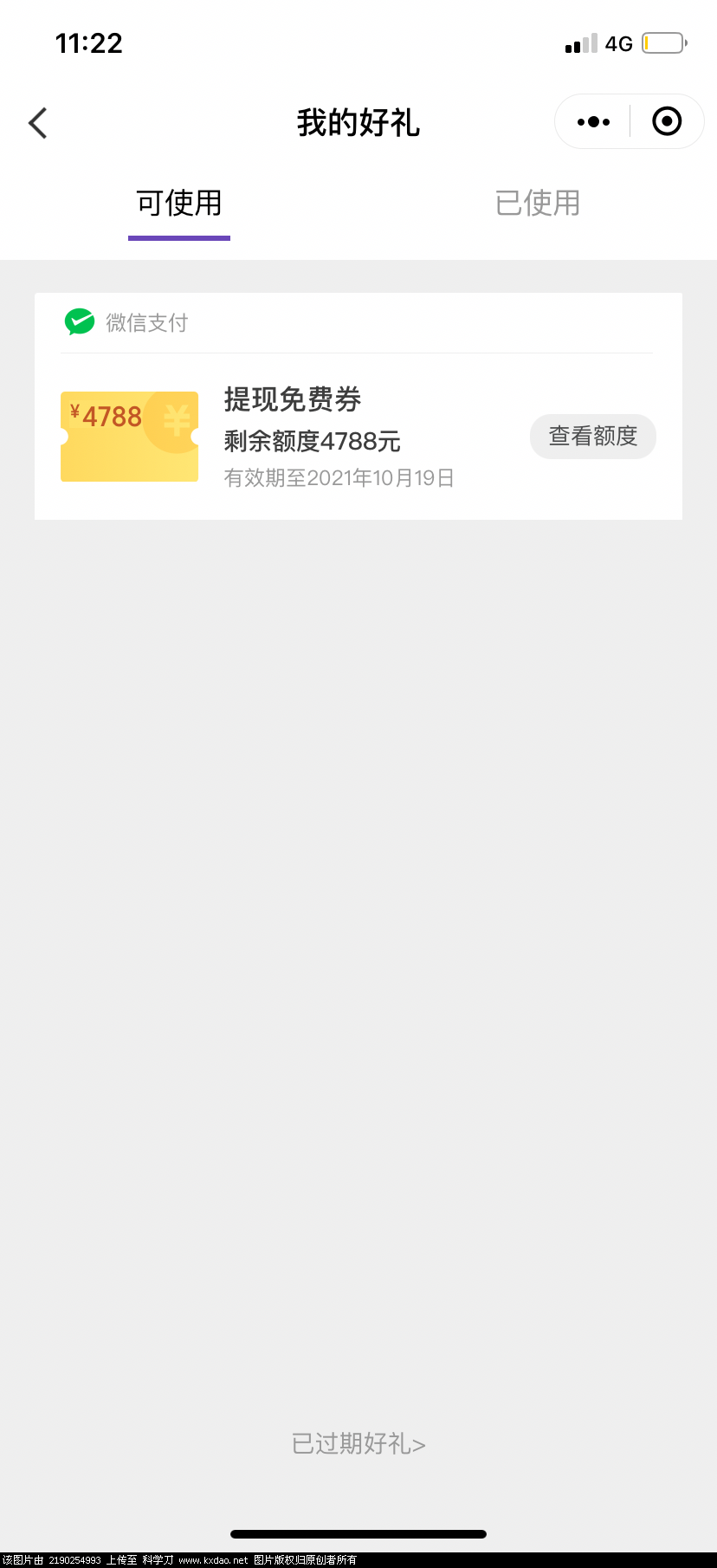
Task: Switch to the 已使用 tab
Action: 537,204
